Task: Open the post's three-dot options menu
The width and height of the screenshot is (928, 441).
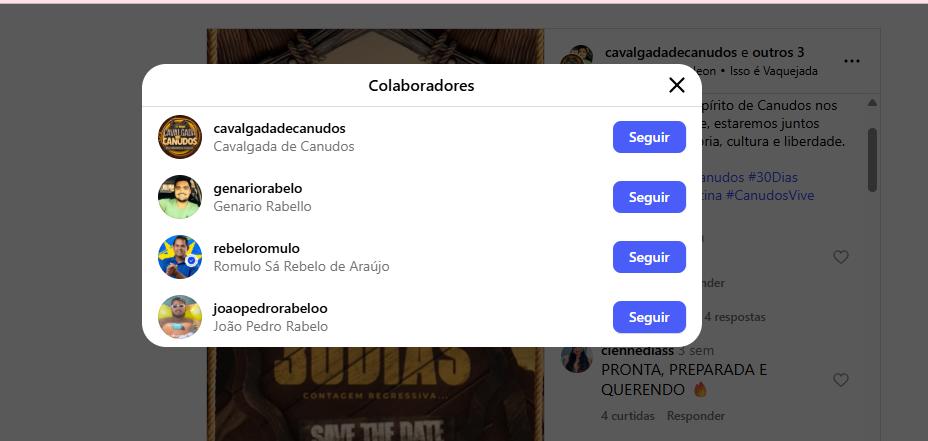Action: click(852, 61)
